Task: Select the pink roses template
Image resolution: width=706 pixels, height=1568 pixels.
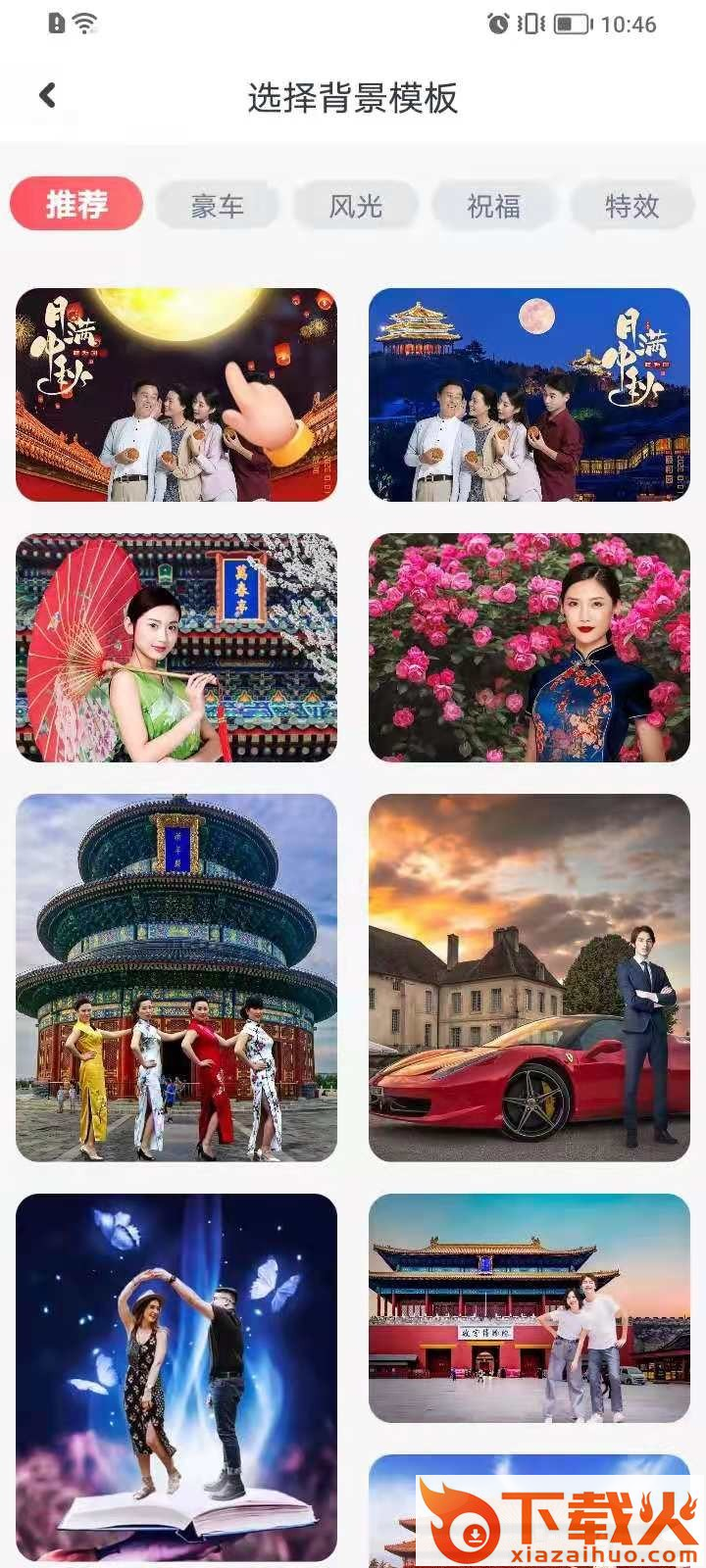Action: pos(529,648)
